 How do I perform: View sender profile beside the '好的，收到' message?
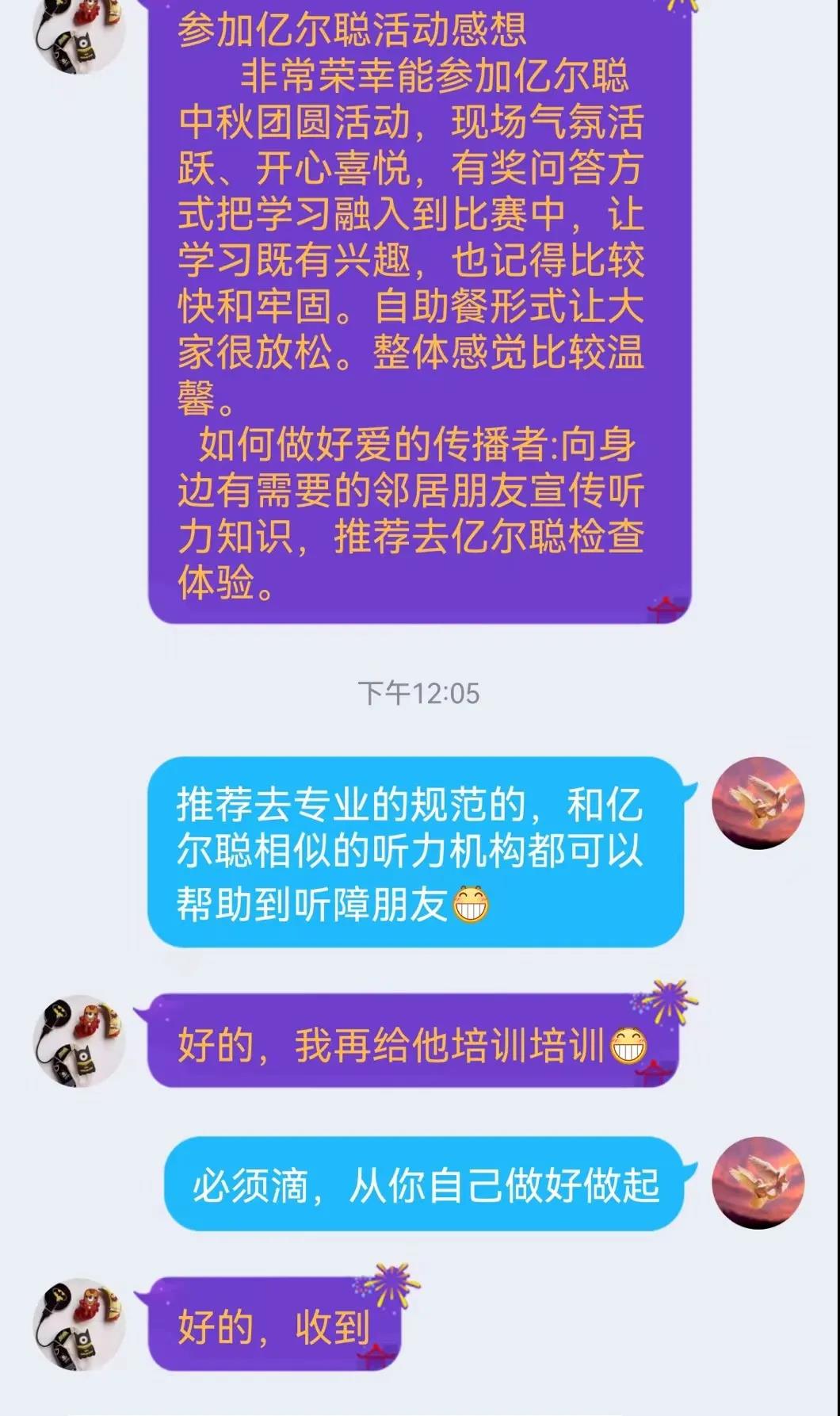coord(79,1322)
